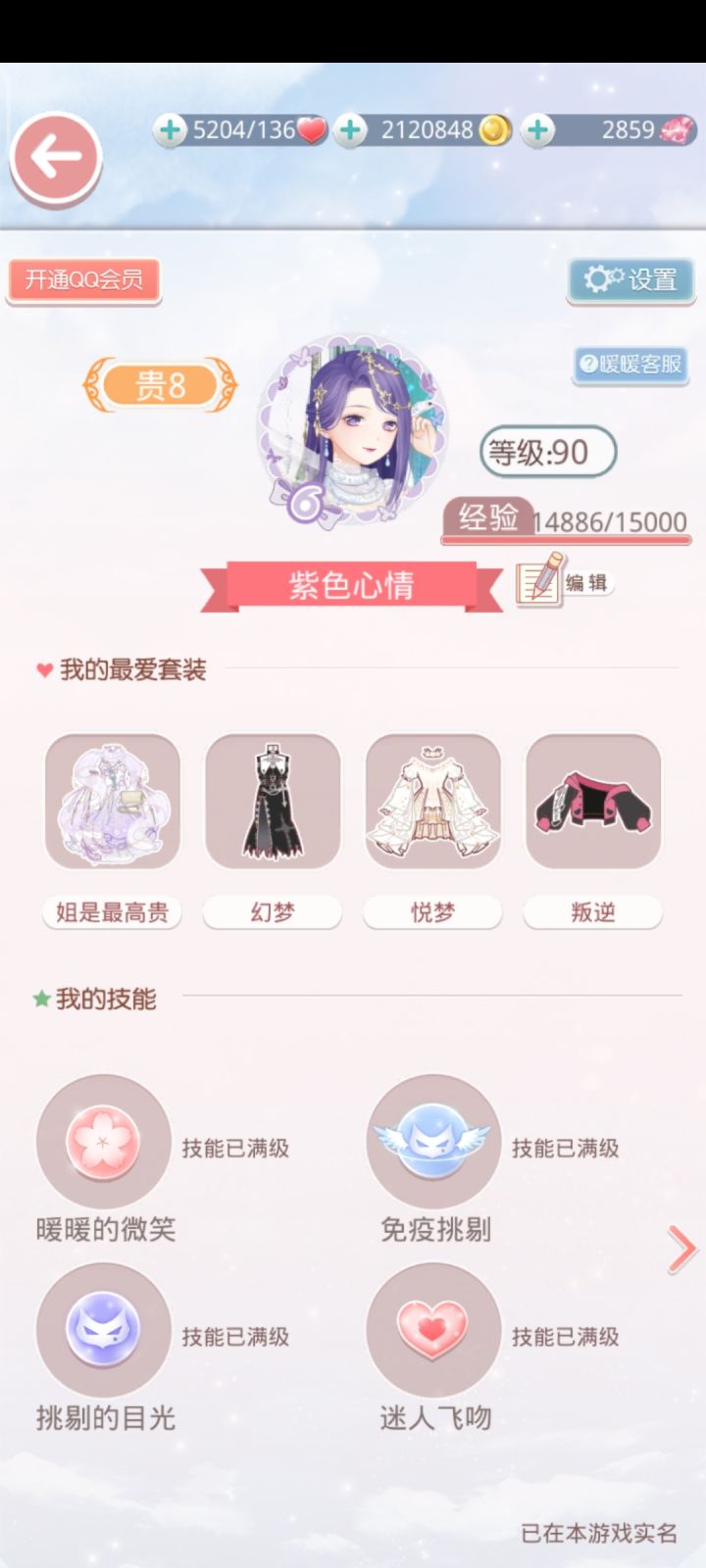The width and height of the screenshot is (706, 1568).
Task: Open 开通QQ会员 membership page
Action: pyautogui.click(x=83, y=279)
